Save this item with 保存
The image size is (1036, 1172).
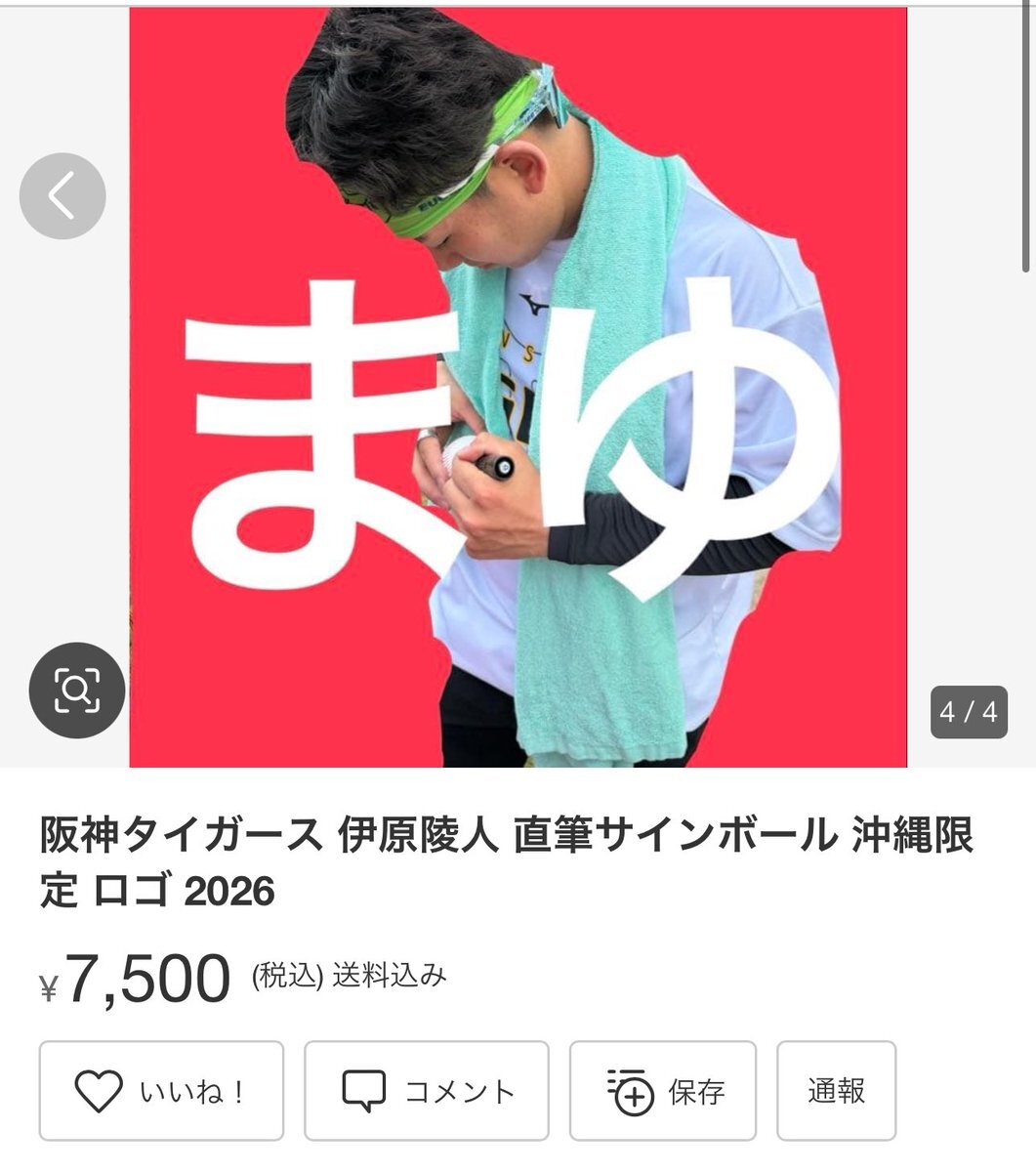pos(663,1091)
